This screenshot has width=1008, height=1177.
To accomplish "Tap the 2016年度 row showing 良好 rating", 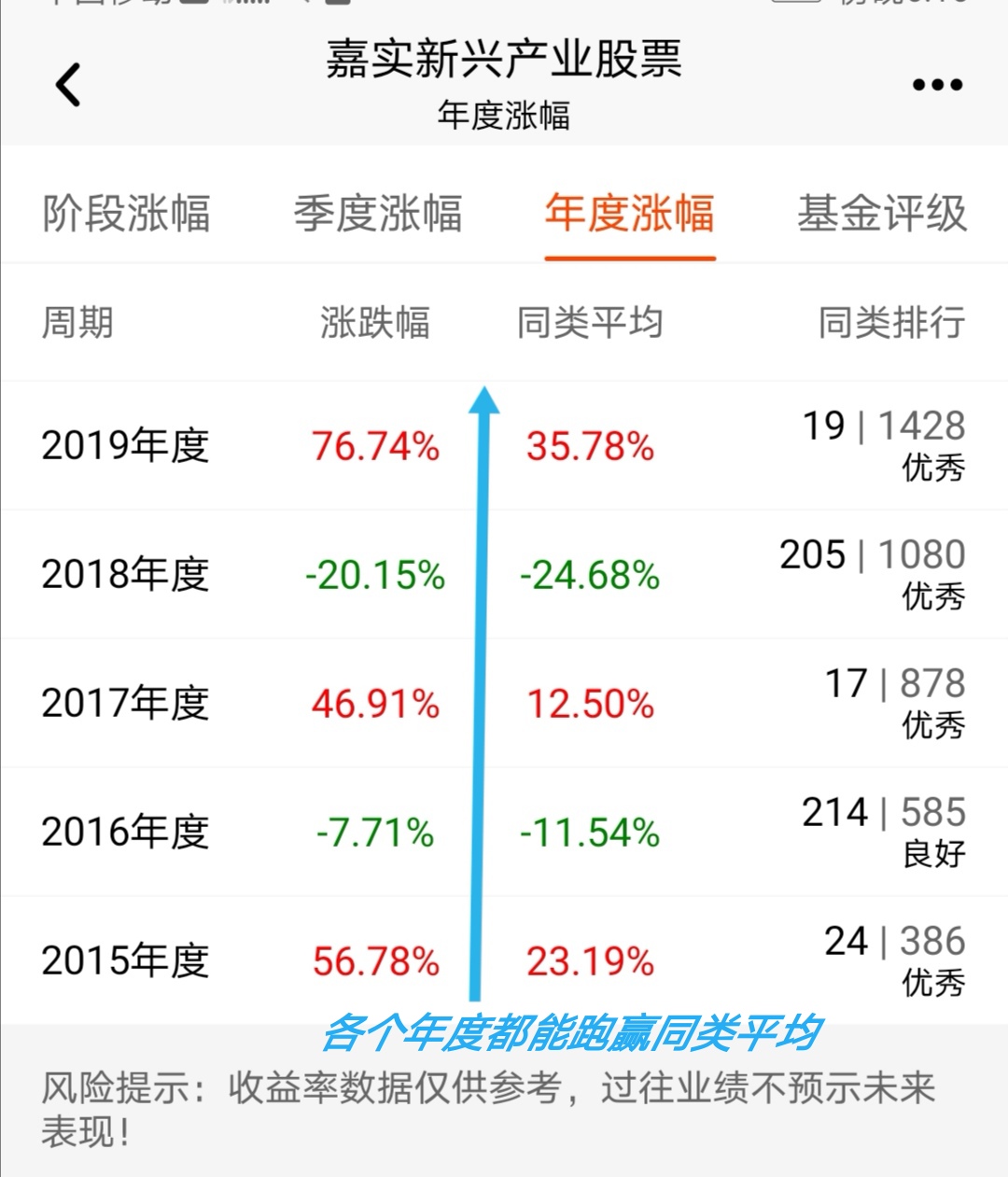I will (504, 832).
